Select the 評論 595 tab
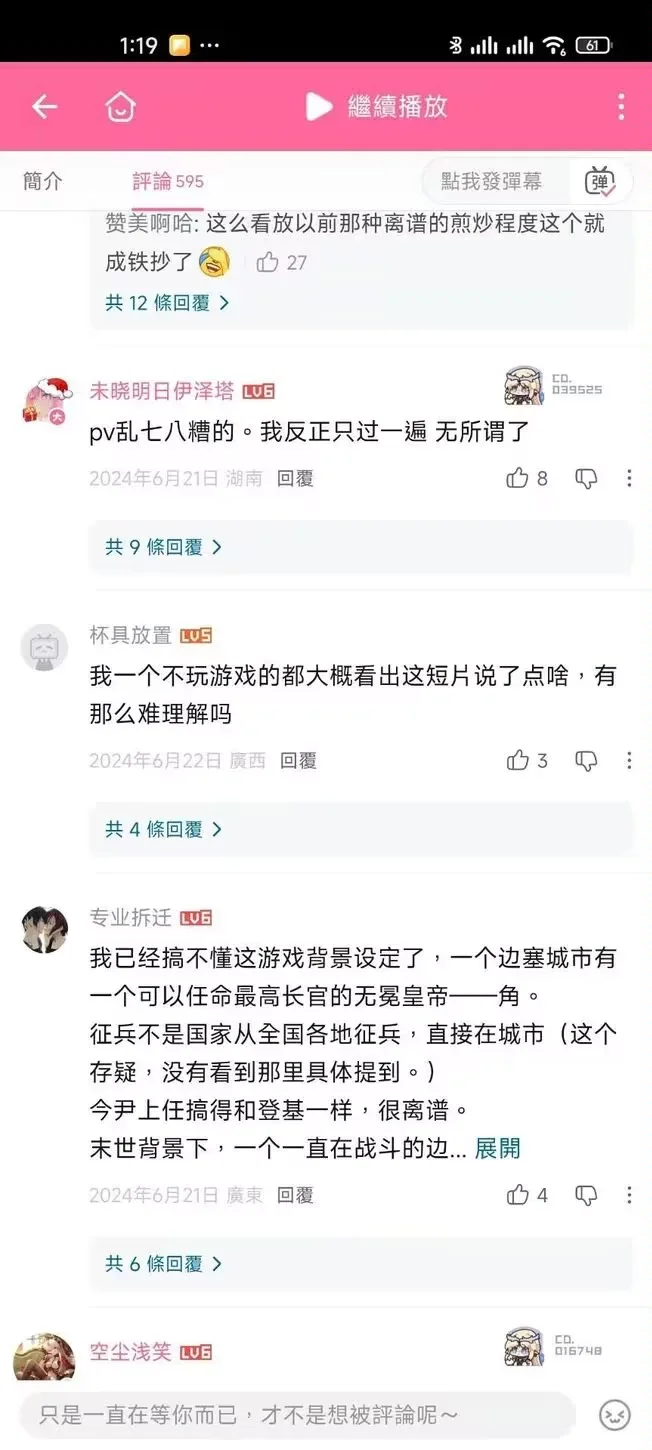Screen dimensions: 652x1450 (167, 181)
